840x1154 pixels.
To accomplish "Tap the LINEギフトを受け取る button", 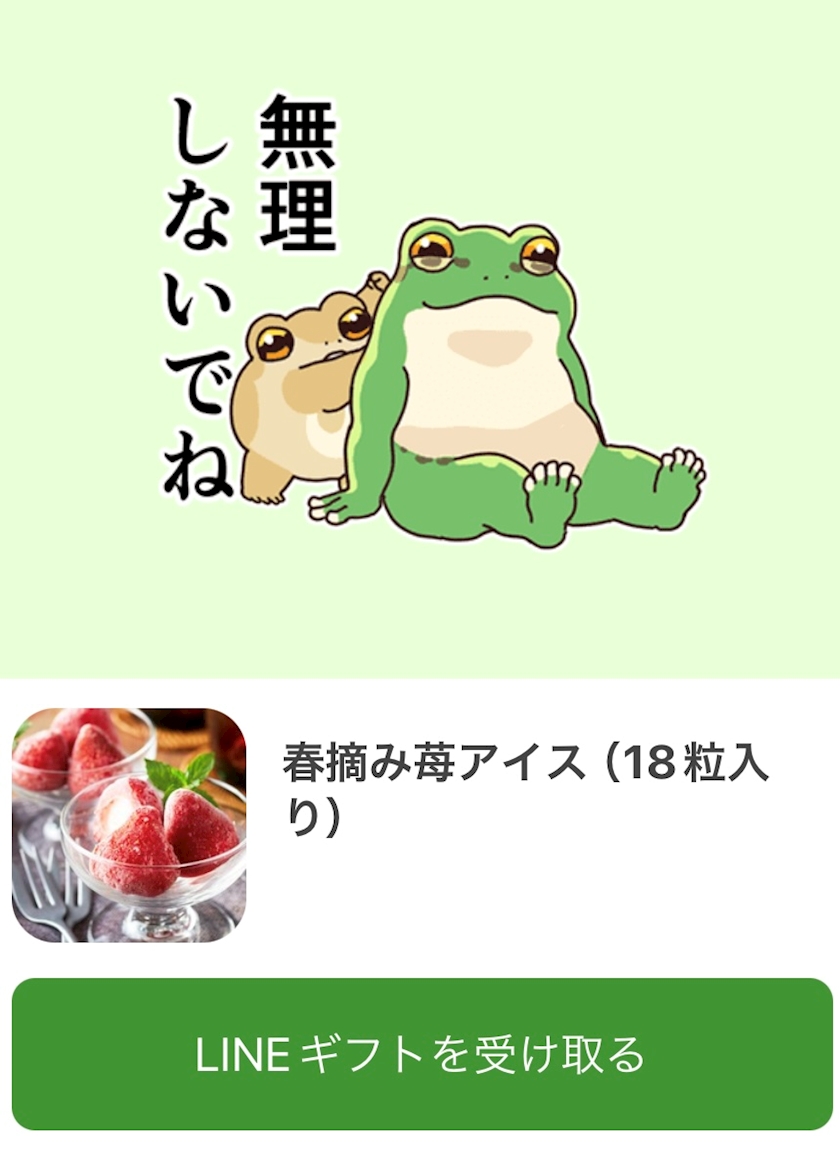I will (421, 1054).
